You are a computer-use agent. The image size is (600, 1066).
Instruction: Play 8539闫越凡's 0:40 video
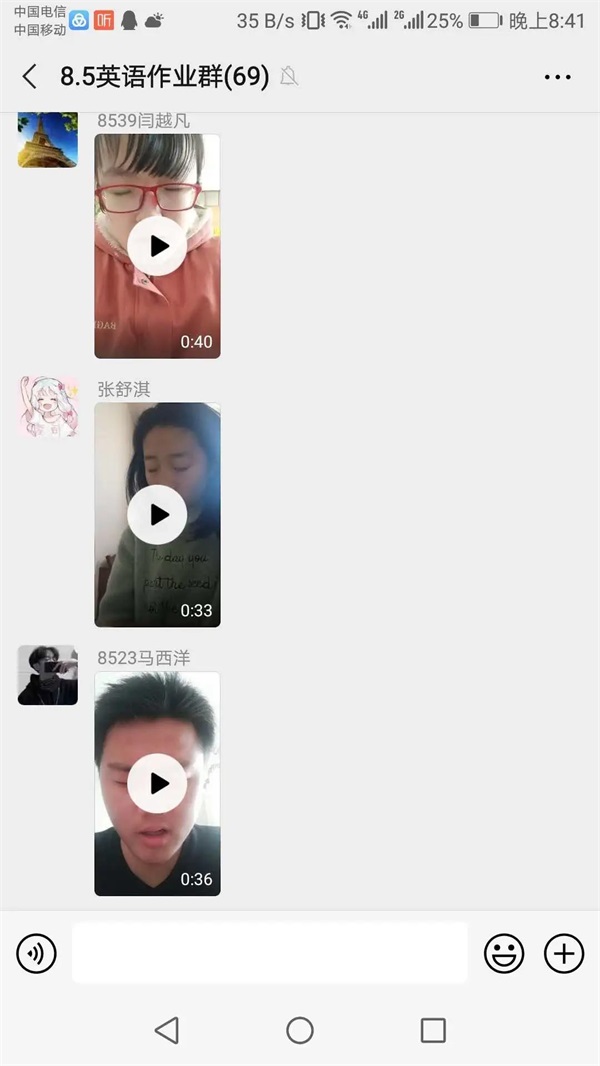tap(158, 246)
